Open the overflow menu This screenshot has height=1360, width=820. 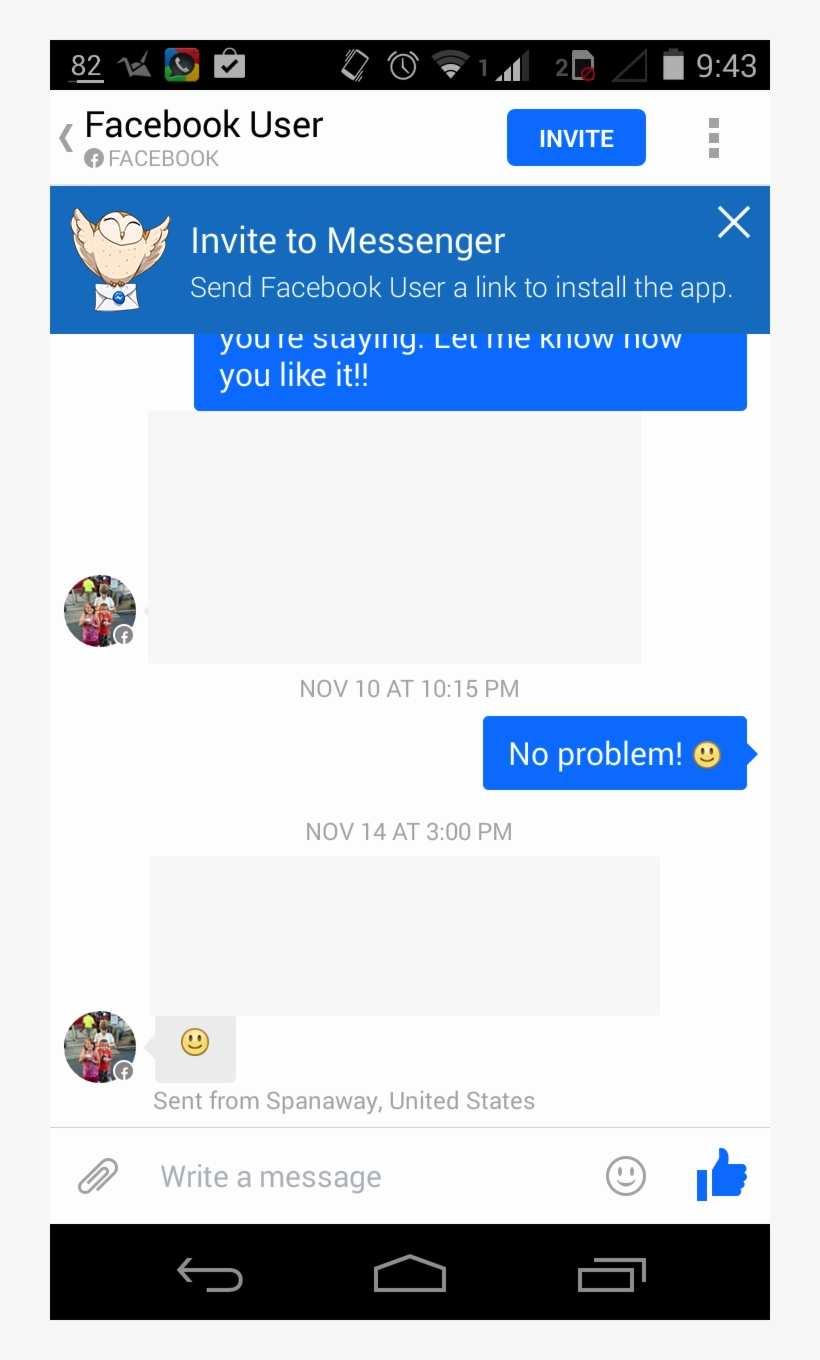713,138
